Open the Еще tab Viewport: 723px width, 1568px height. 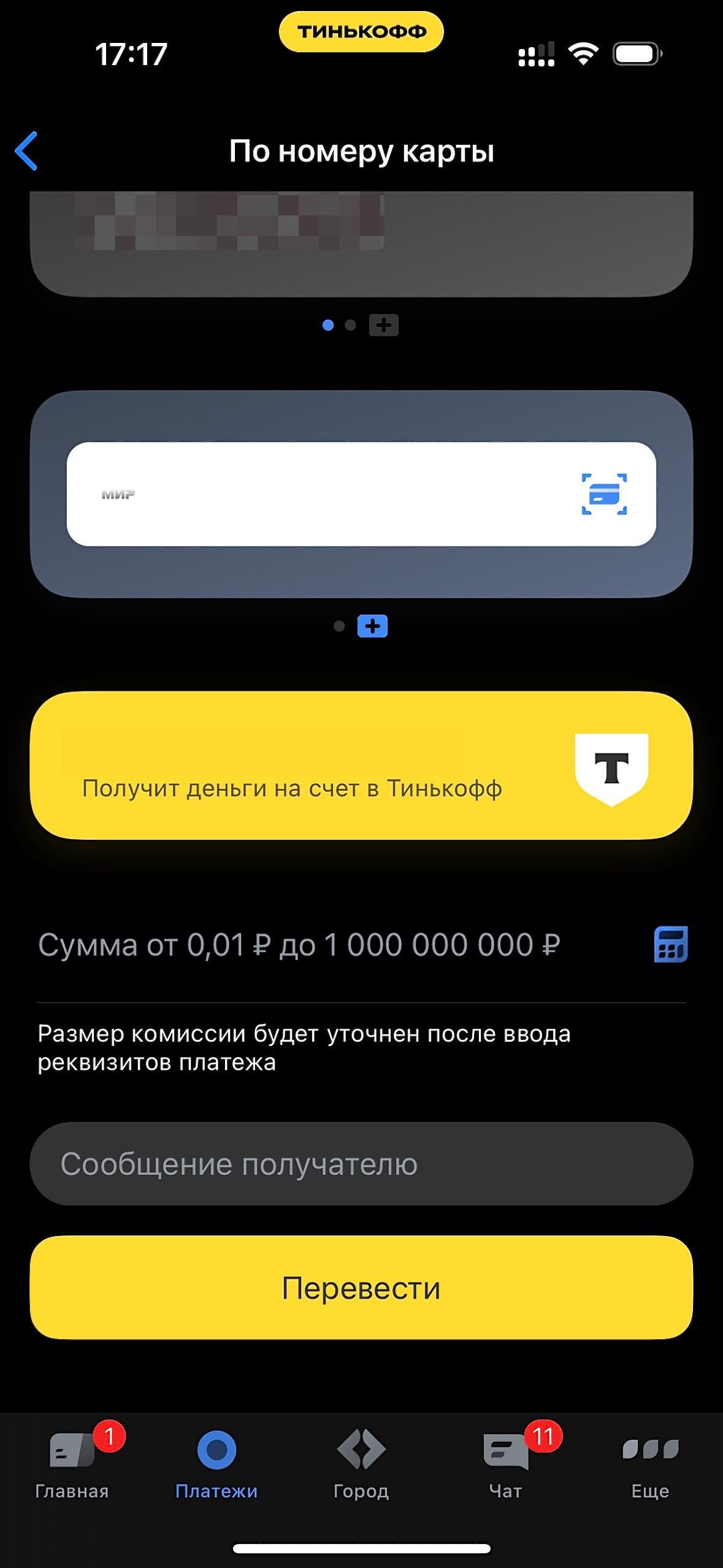[x=650, y=1466]
